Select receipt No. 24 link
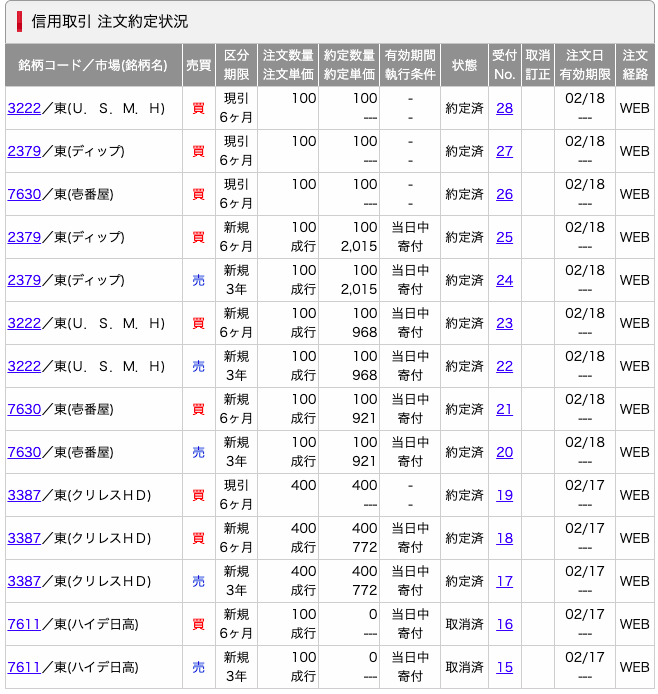658x694 pixels. [504, 280]
